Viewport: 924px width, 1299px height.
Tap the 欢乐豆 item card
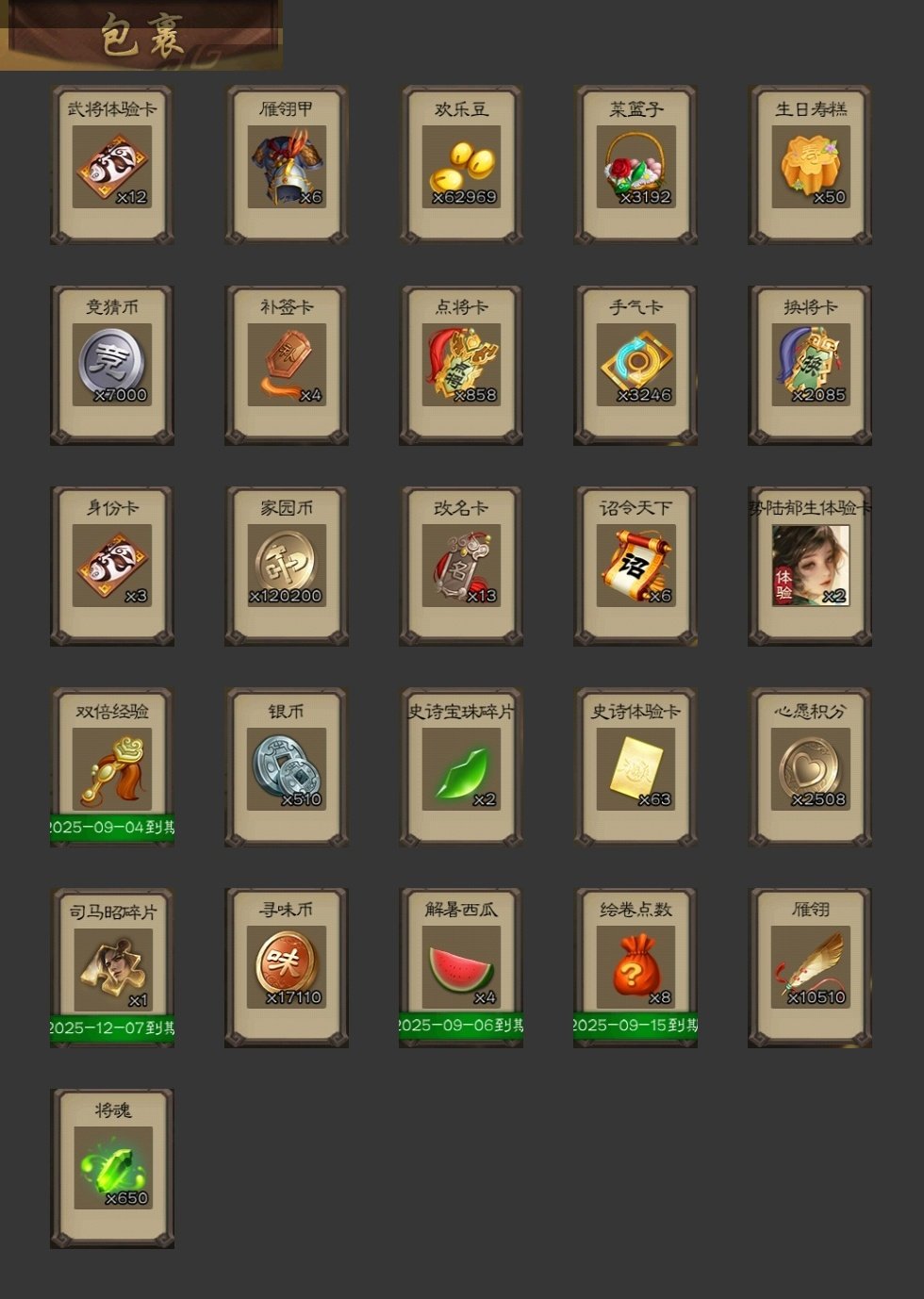pyautogui.click(x=461, y=167)
